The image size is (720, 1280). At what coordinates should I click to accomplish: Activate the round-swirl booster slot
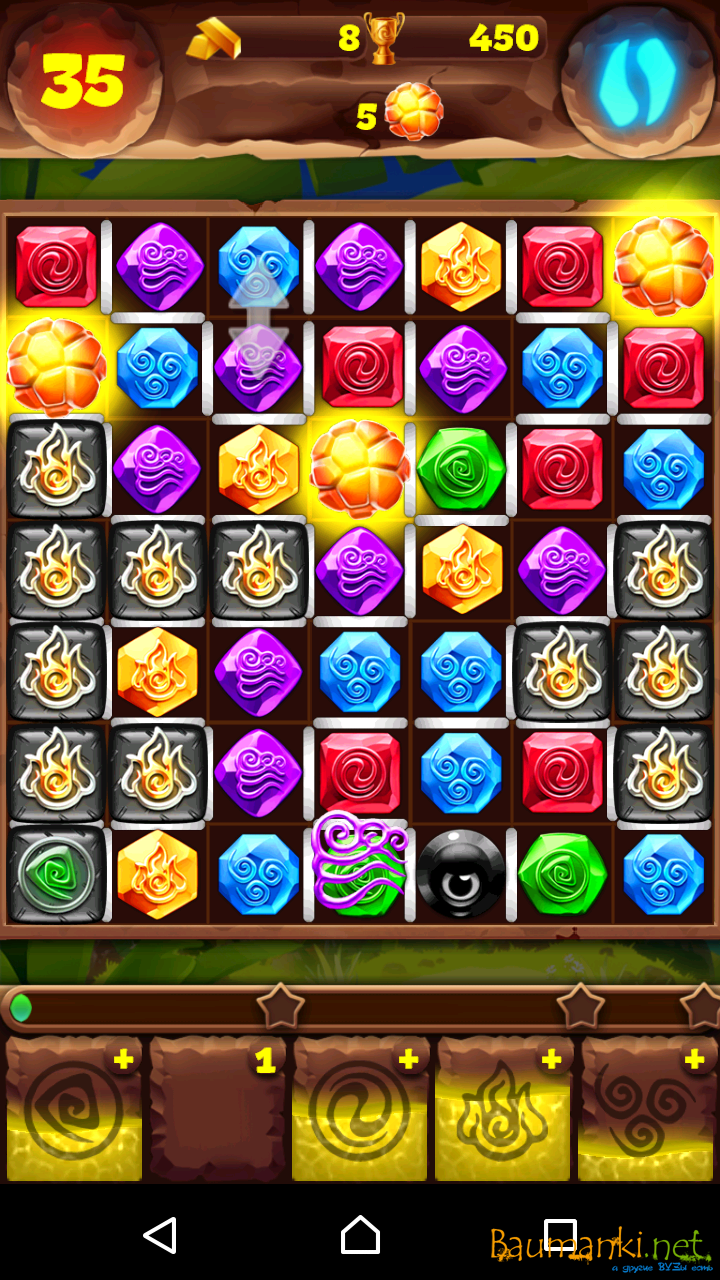tap(360, 1110)
